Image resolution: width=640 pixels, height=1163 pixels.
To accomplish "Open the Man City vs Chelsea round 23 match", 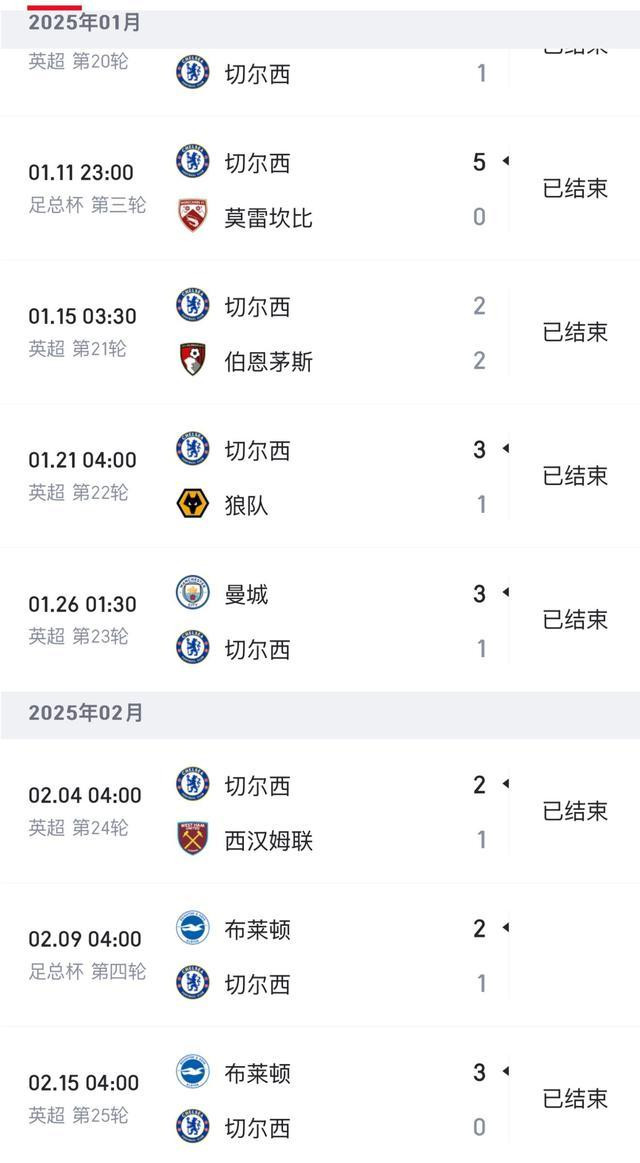I will [320, 620].
